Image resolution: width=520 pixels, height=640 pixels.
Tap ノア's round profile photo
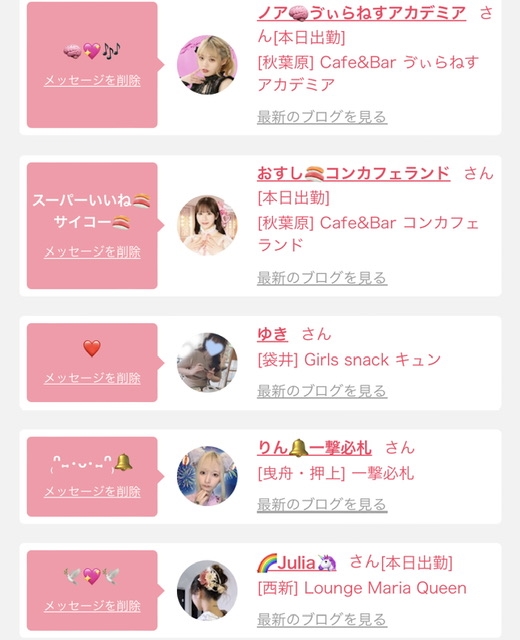pyautogui.click(x=207, y=65)
